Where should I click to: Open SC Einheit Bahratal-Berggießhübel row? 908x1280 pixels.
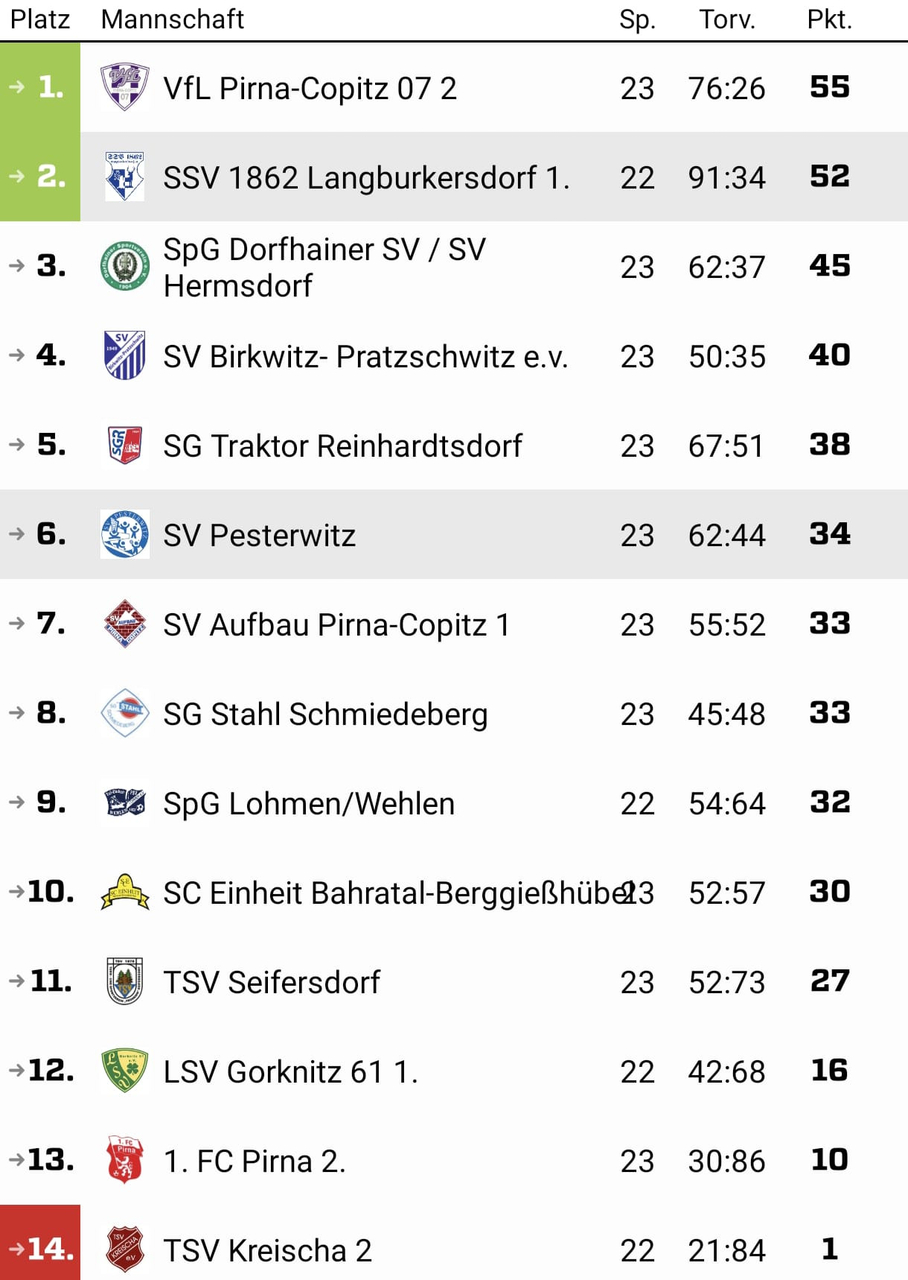[x=454, y=892]
